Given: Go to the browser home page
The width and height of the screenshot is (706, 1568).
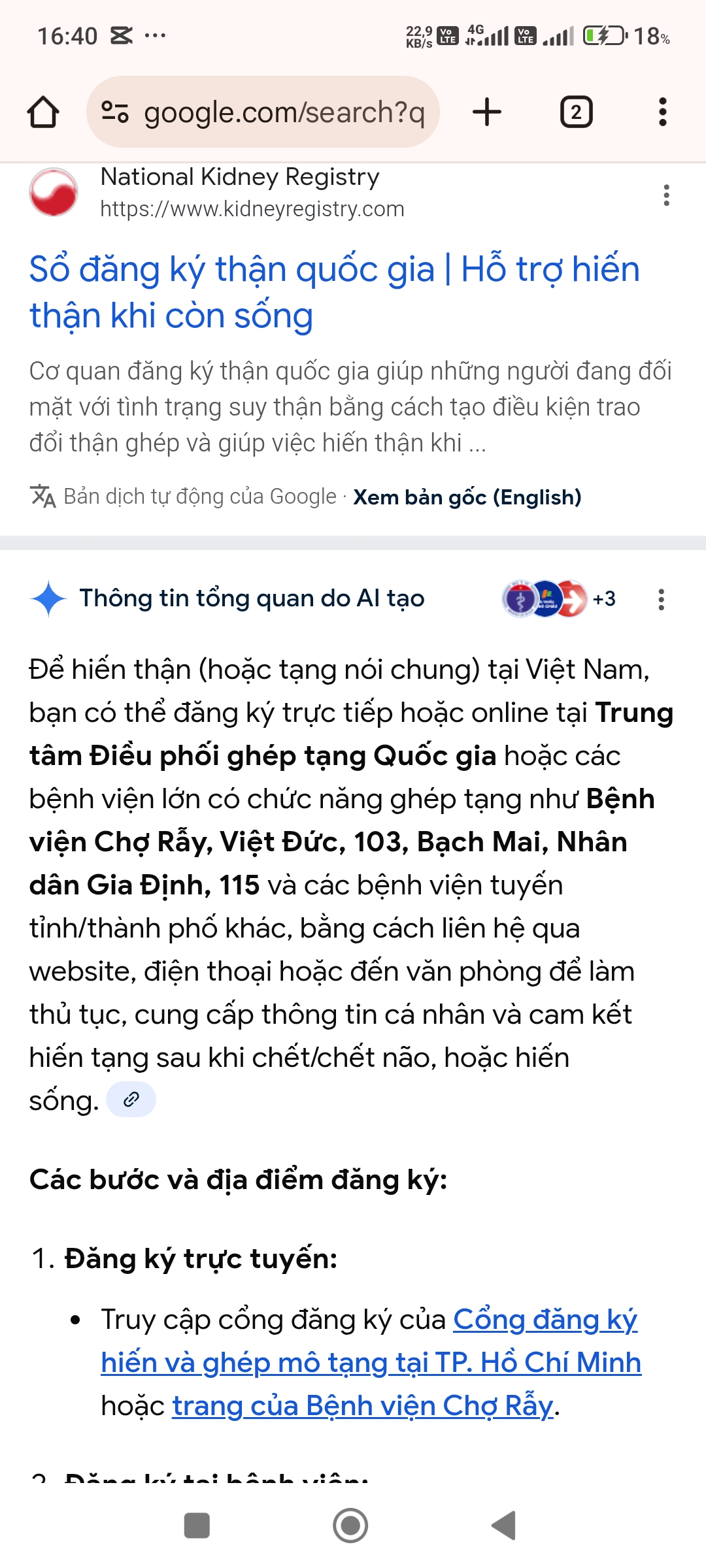Looking at the screenshot, I should pos(43,112).
